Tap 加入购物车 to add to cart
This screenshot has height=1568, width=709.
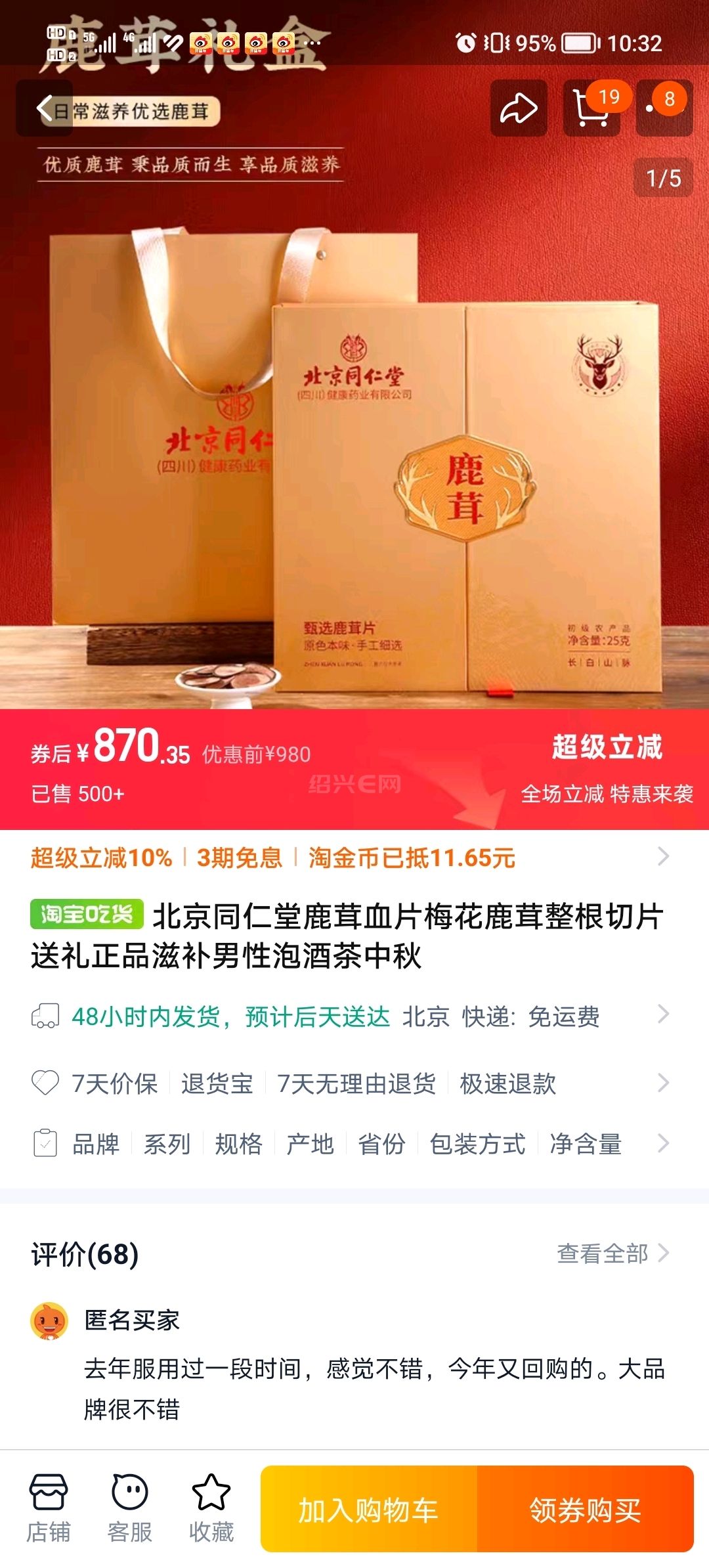click(369, 1510)
